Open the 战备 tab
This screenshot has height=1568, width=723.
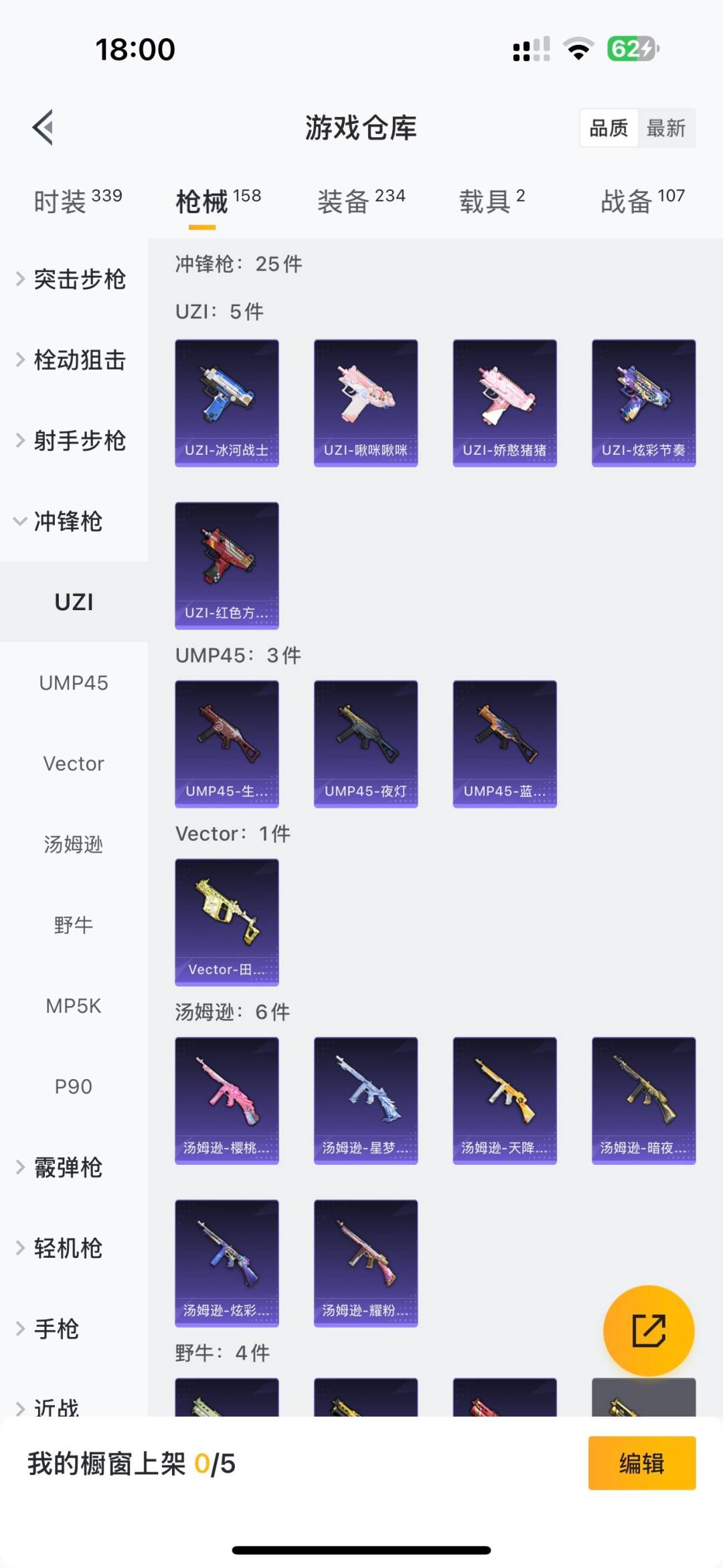(x=643, y=200)
